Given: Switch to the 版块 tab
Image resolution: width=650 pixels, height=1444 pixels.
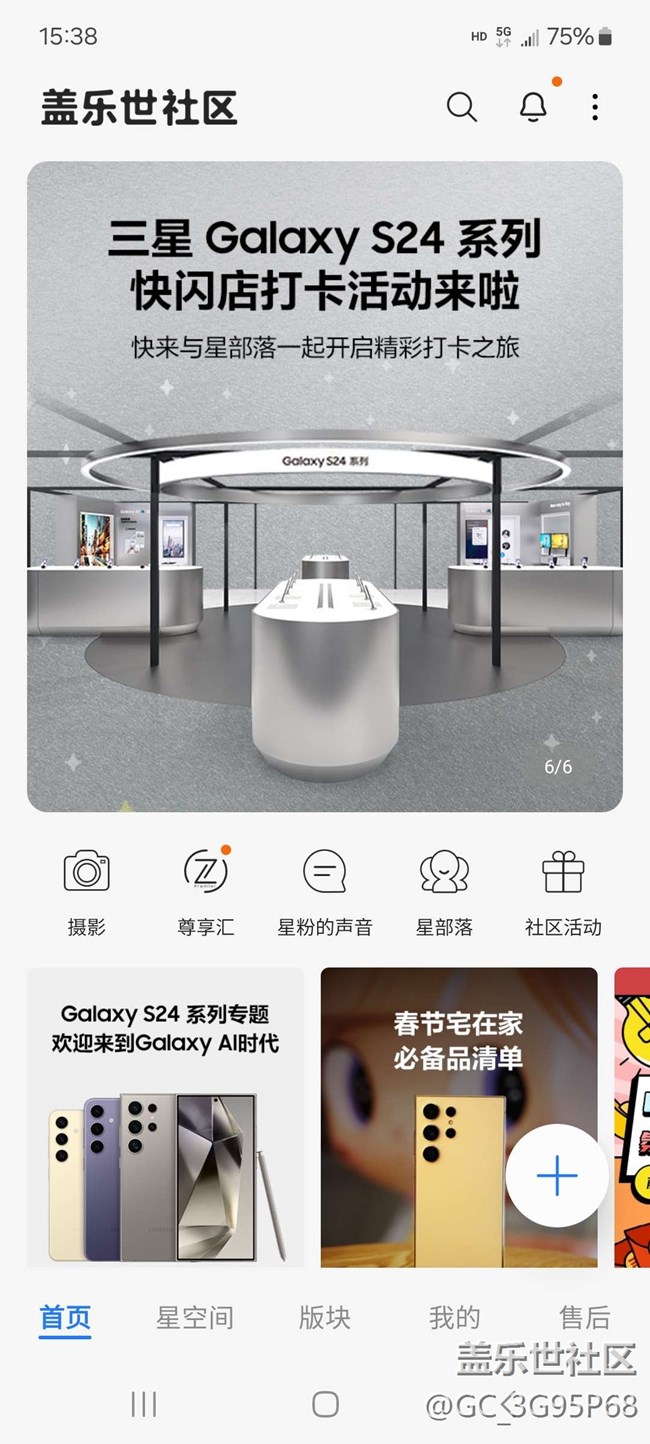Looking at the screenshot, I should tap(325, 1318).
